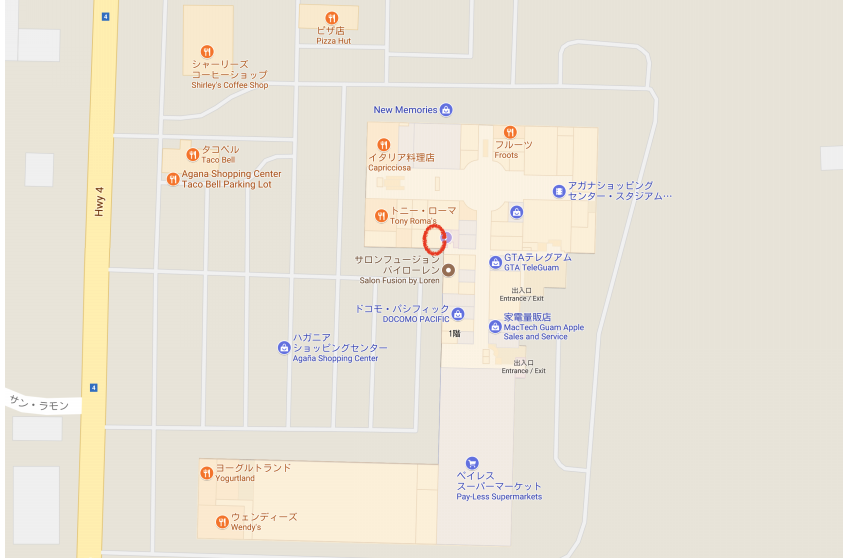Tap the Taco Bell restaurant marker

(x=191, y=155)
